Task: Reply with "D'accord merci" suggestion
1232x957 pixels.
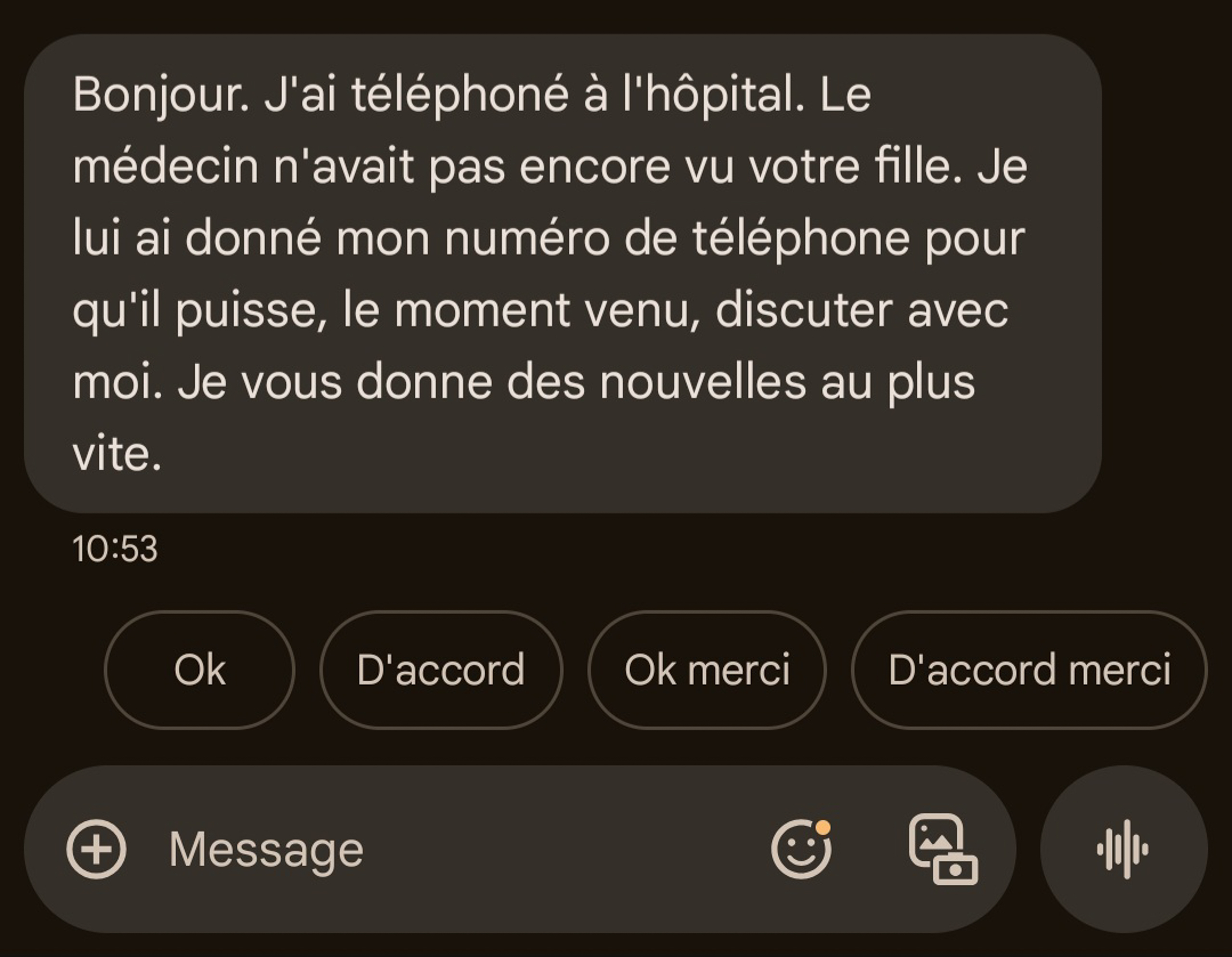Action: tap(1029, 670)
